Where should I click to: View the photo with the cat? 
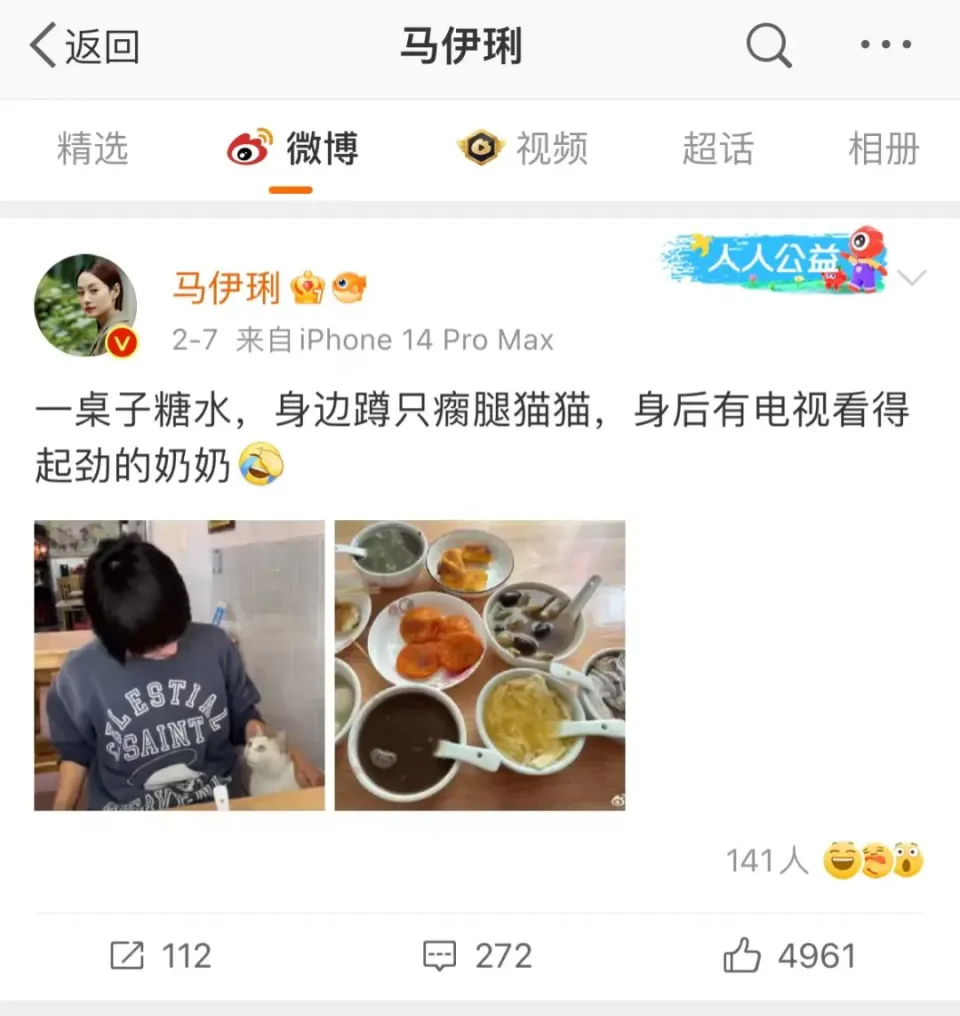(x=179, y=665)
